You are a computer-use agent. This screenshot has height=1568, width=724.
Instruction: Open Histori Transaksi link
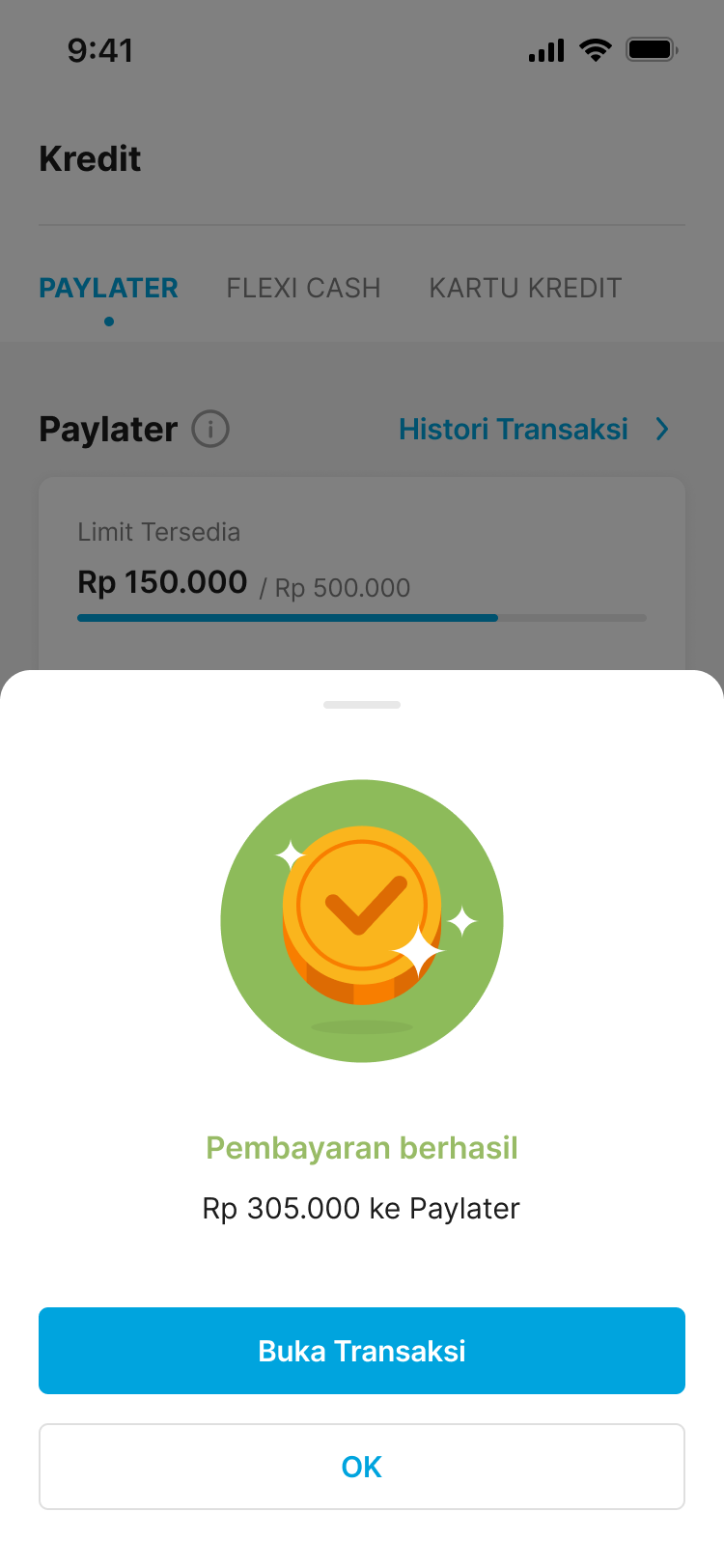click(x=533, y=429)
